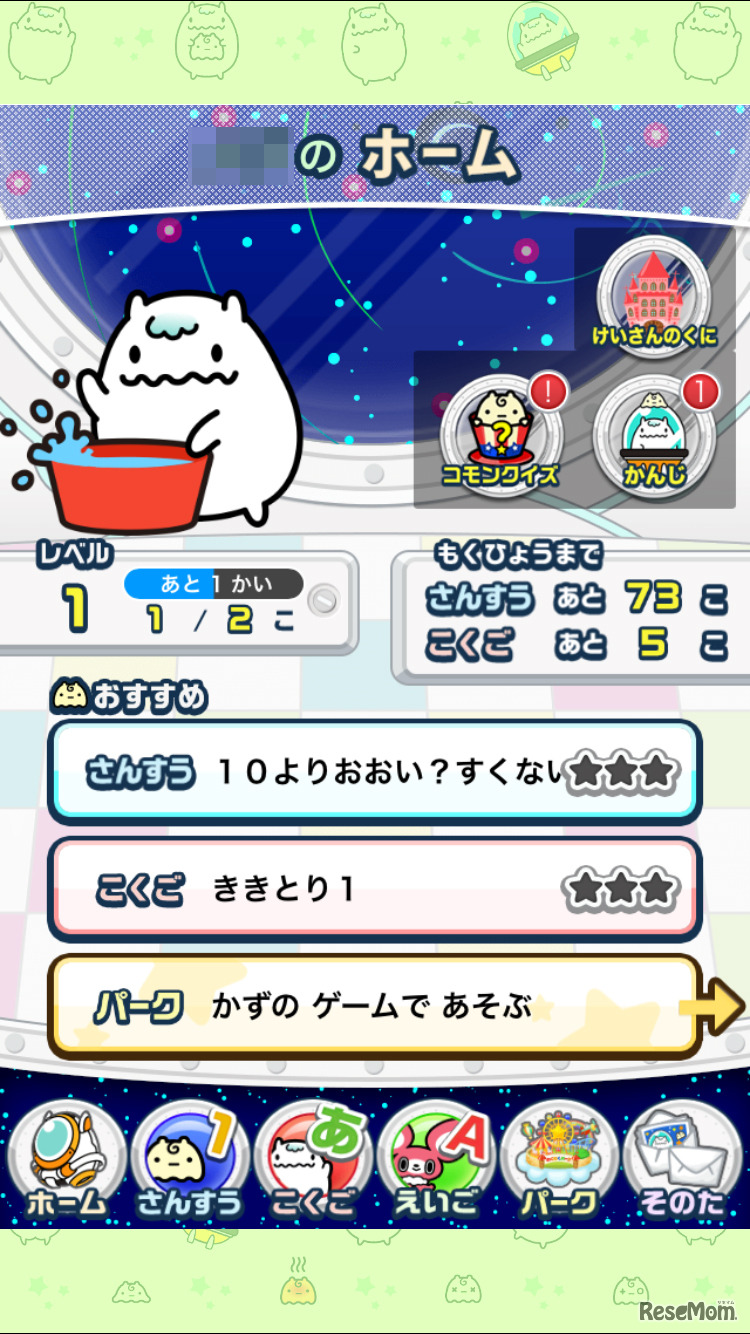Tap the yellow next arrow
This screenshot has width=750, height=1334.
717,1006
